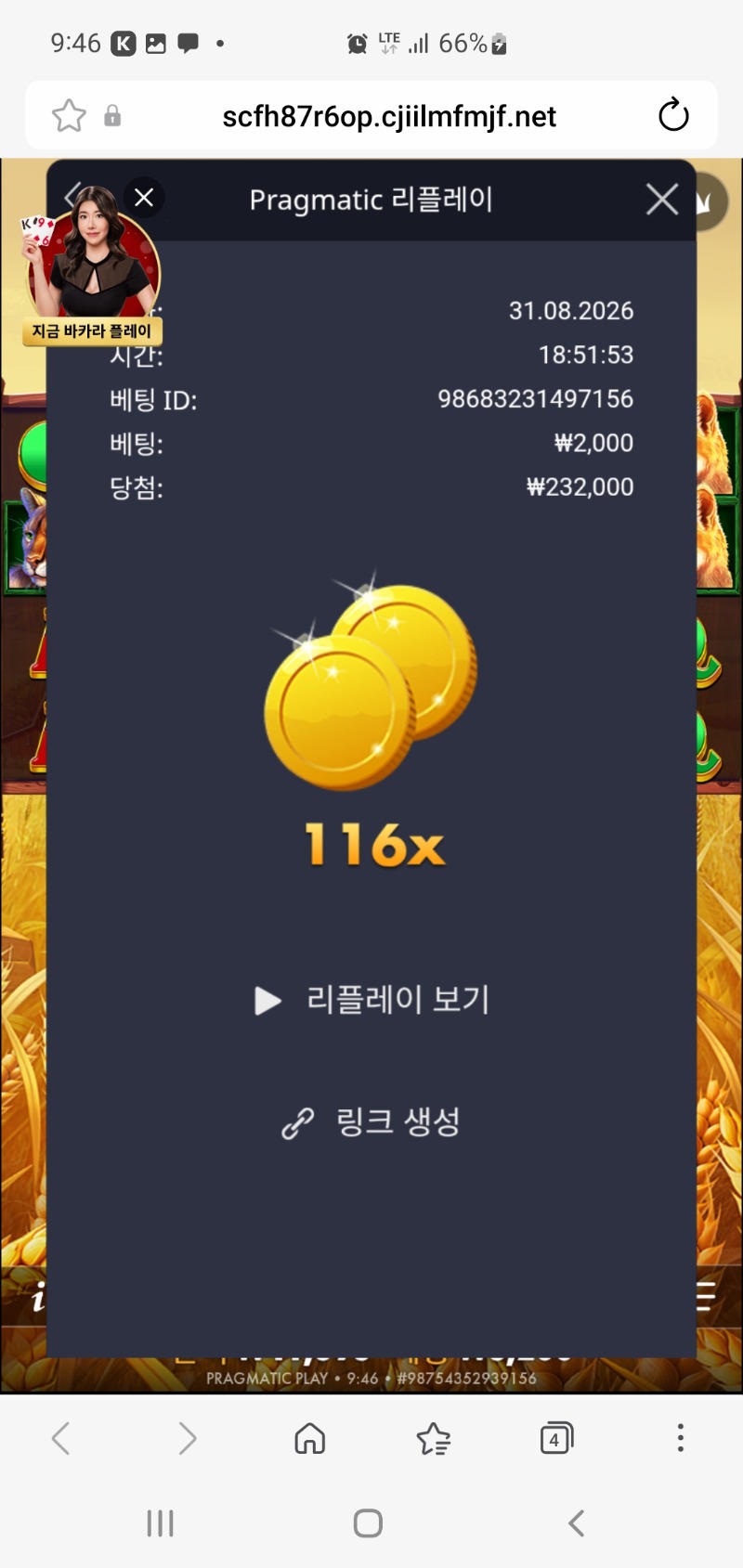743x1568 pixels.
Task: Open the browser overflow menu
Action: pos(681,1438)
